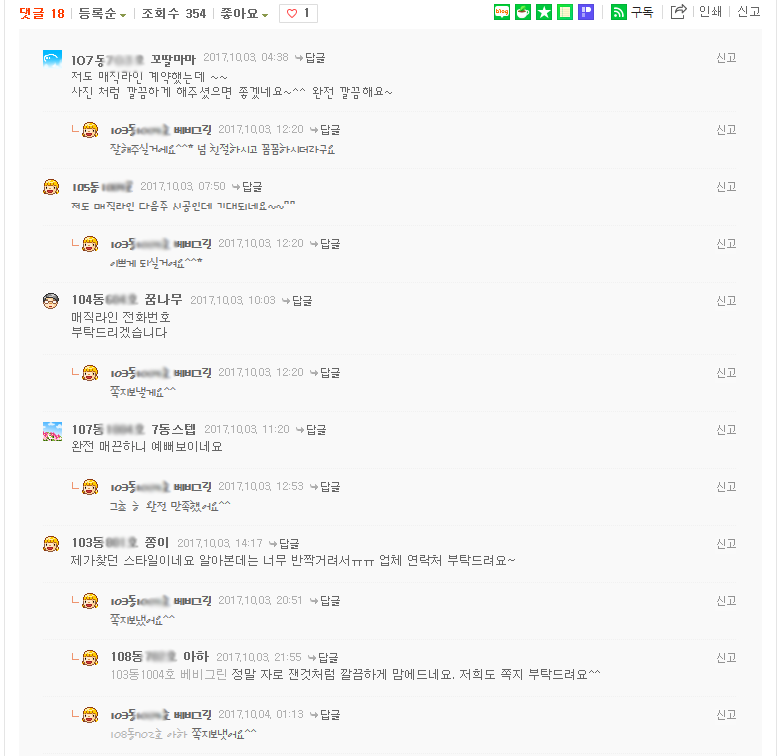Tap the 구독 subscribe button

(632, 12)
